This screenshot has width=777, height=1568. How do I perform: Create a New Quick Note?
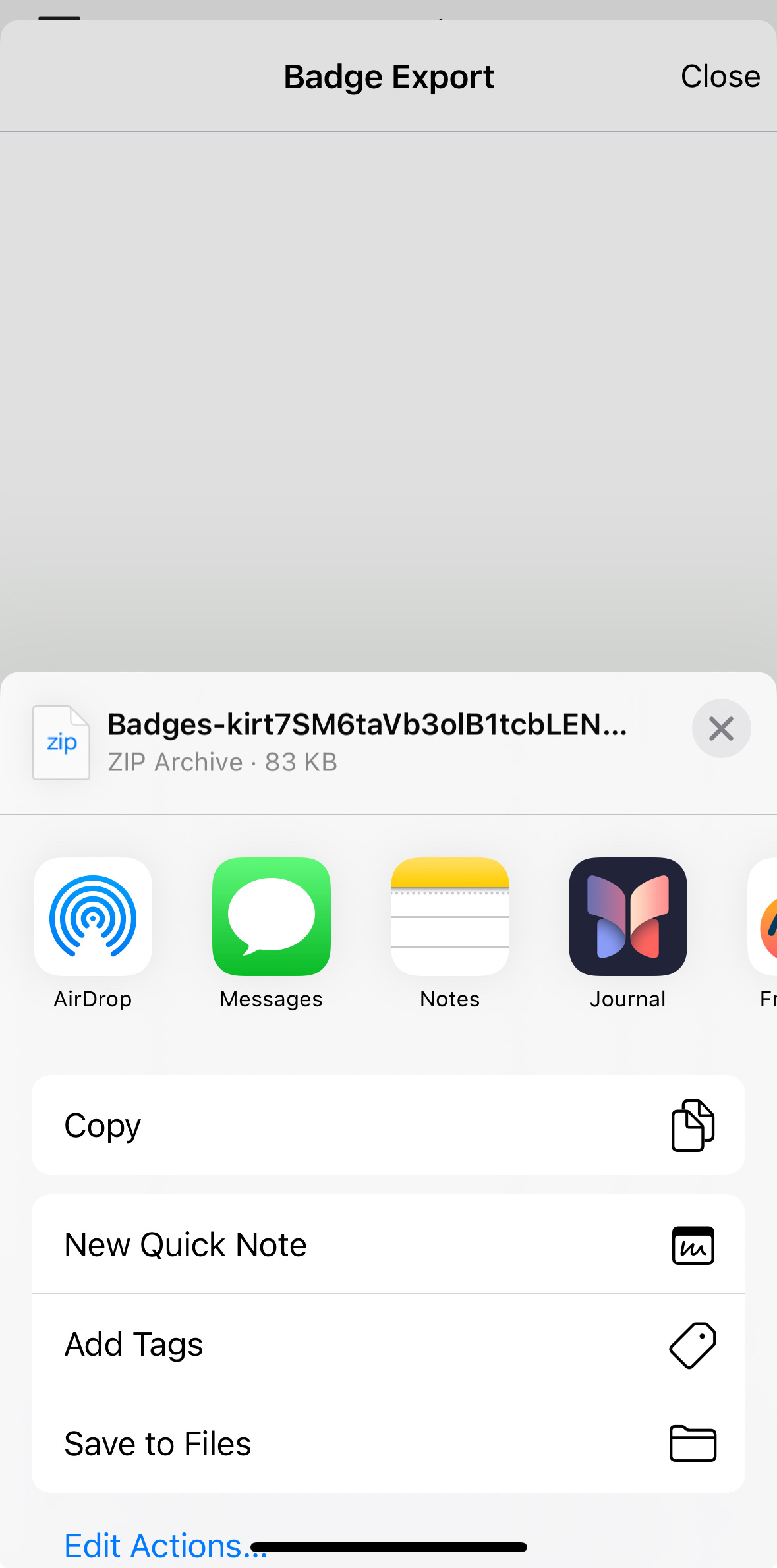click(388, 1244)
